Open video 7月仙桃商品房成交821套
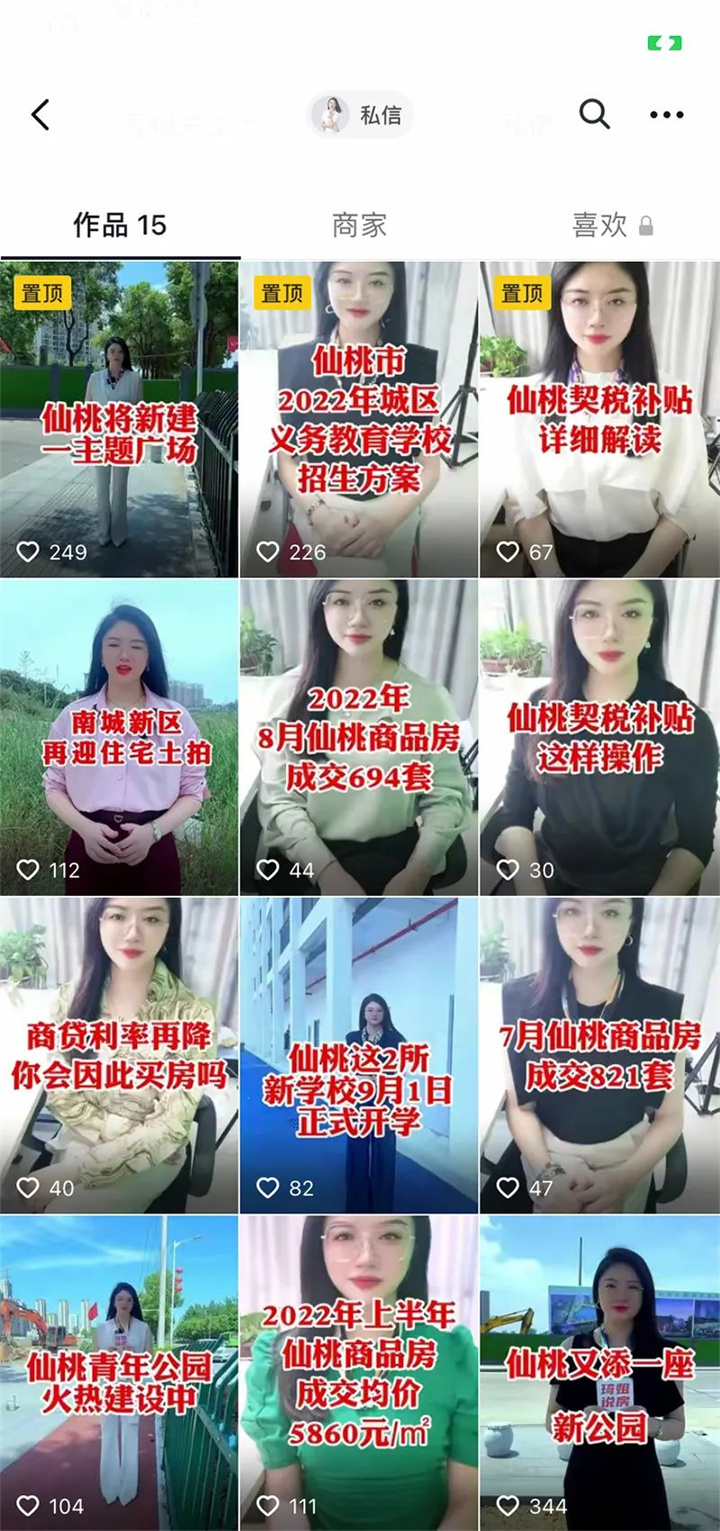Viewport: 720px width, 1531px height. (x=599, y=1055)
